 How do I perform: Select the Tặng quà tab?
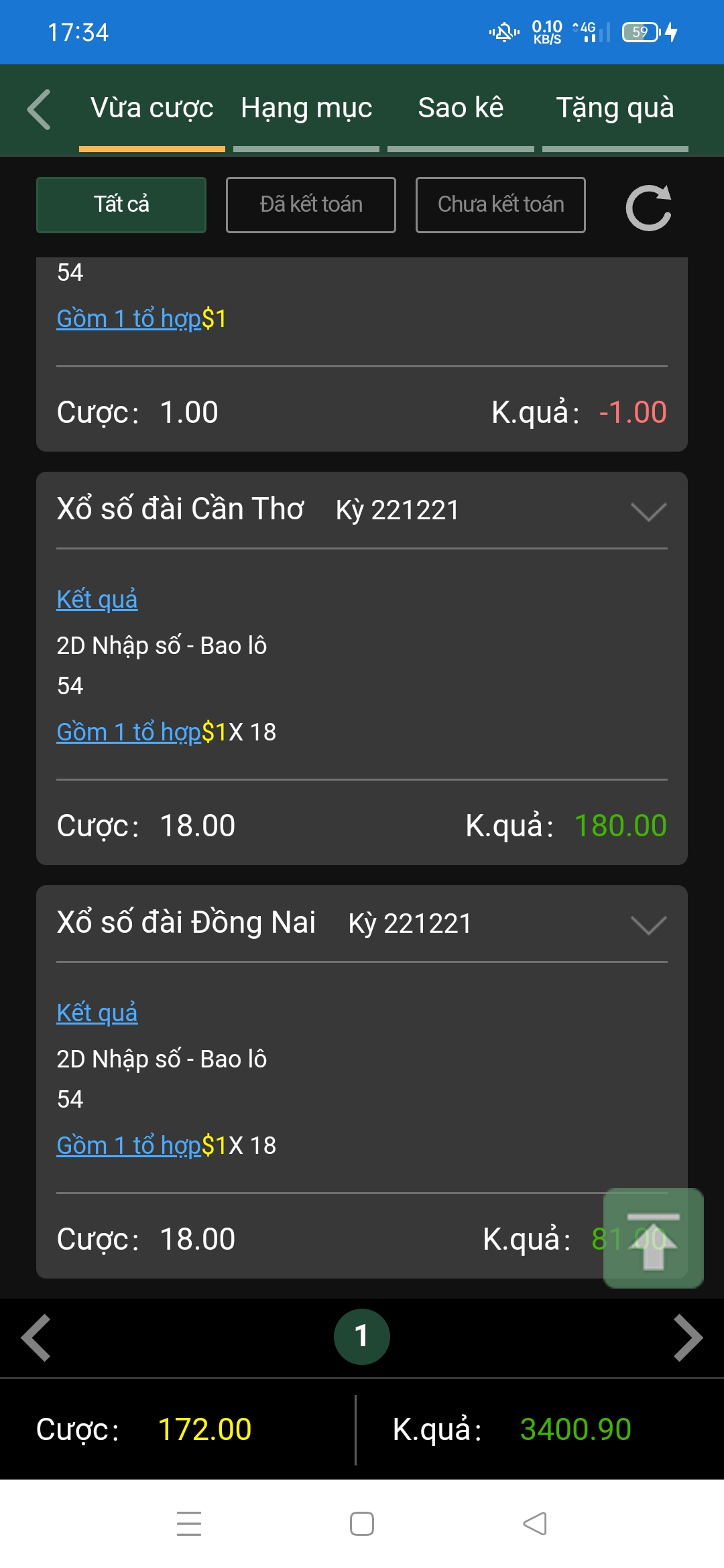pos(615,109)
